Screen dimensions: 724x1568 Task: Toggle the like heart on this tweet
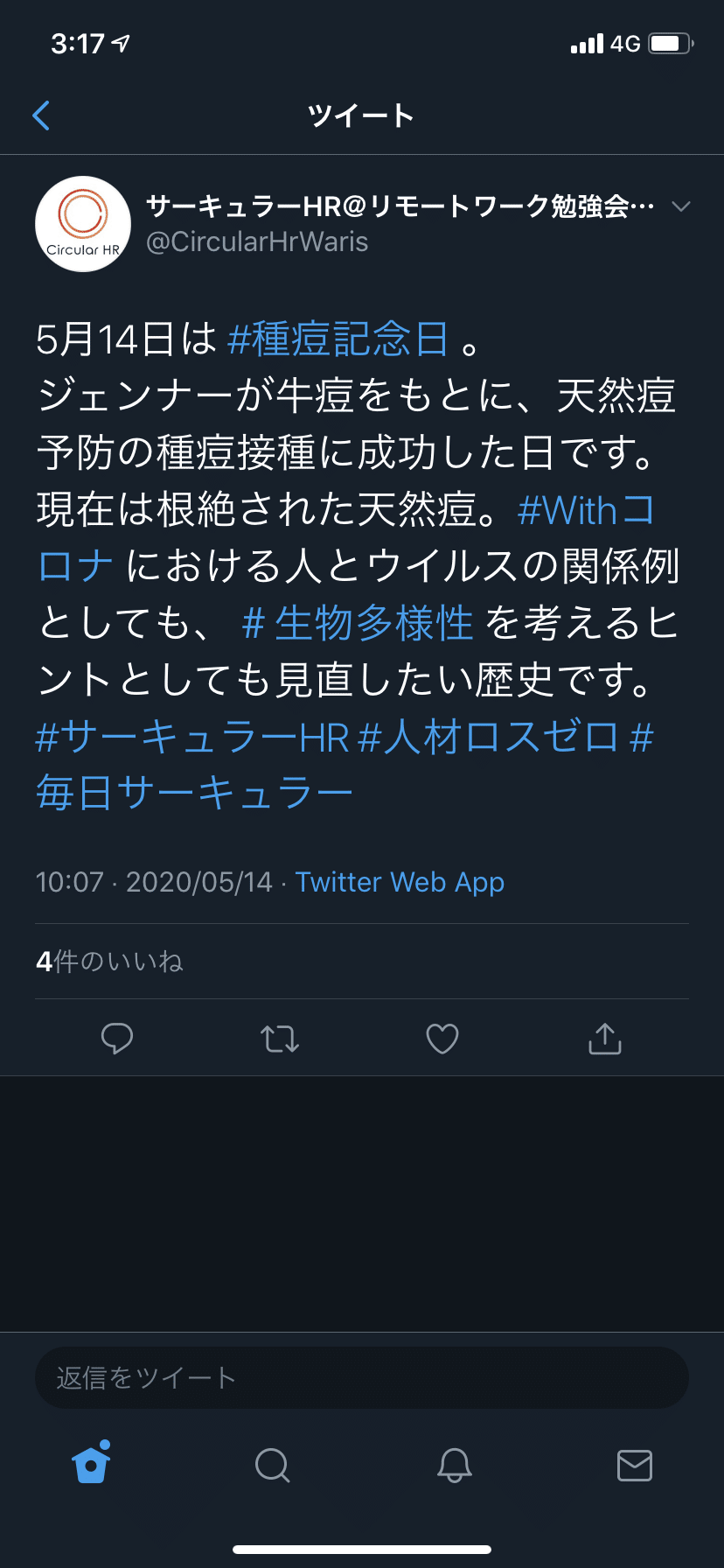[442, 1039]
